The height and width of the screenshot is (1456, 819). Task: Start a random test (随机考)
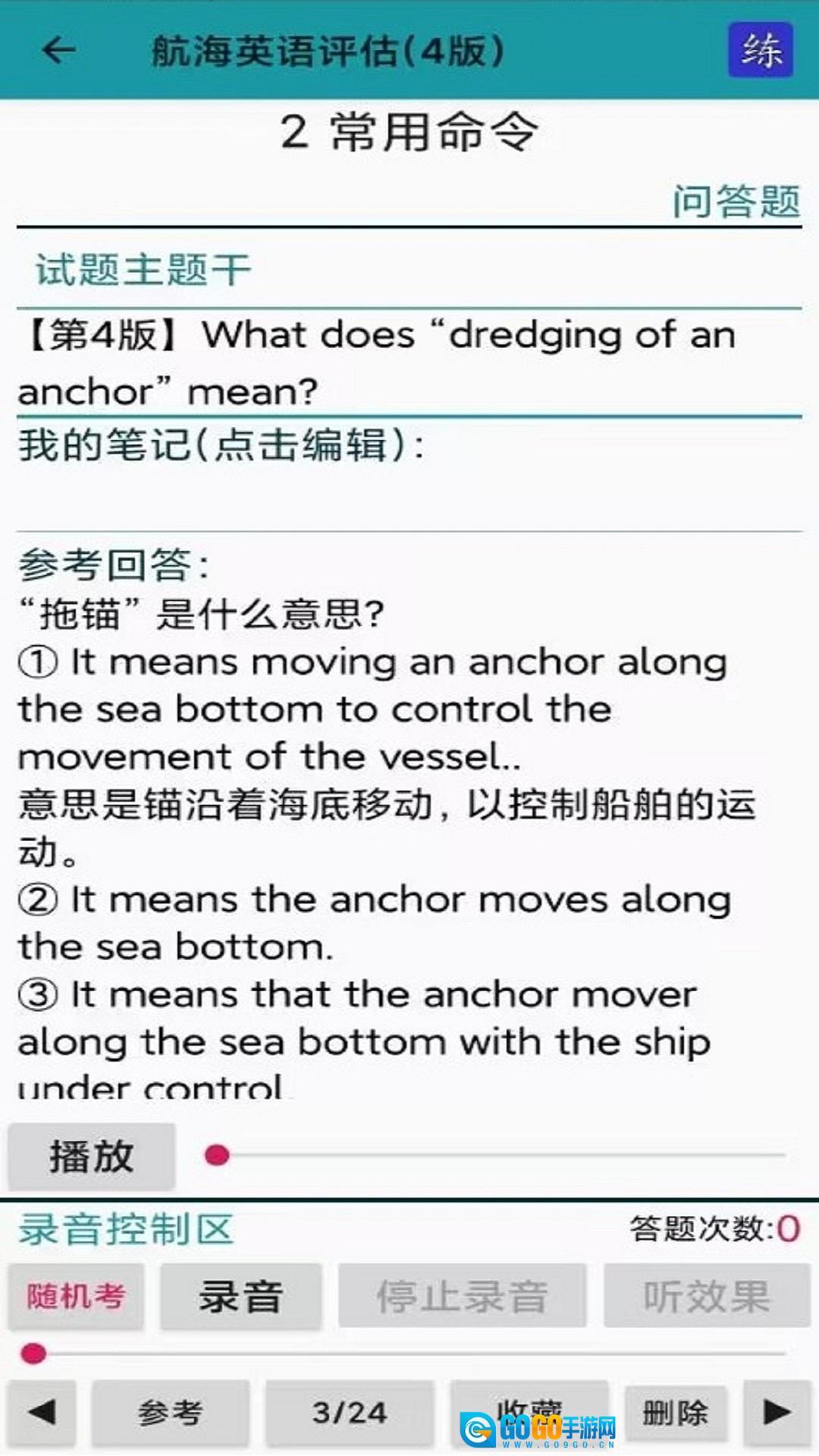pyautogui.click(x=76, y=1296)
